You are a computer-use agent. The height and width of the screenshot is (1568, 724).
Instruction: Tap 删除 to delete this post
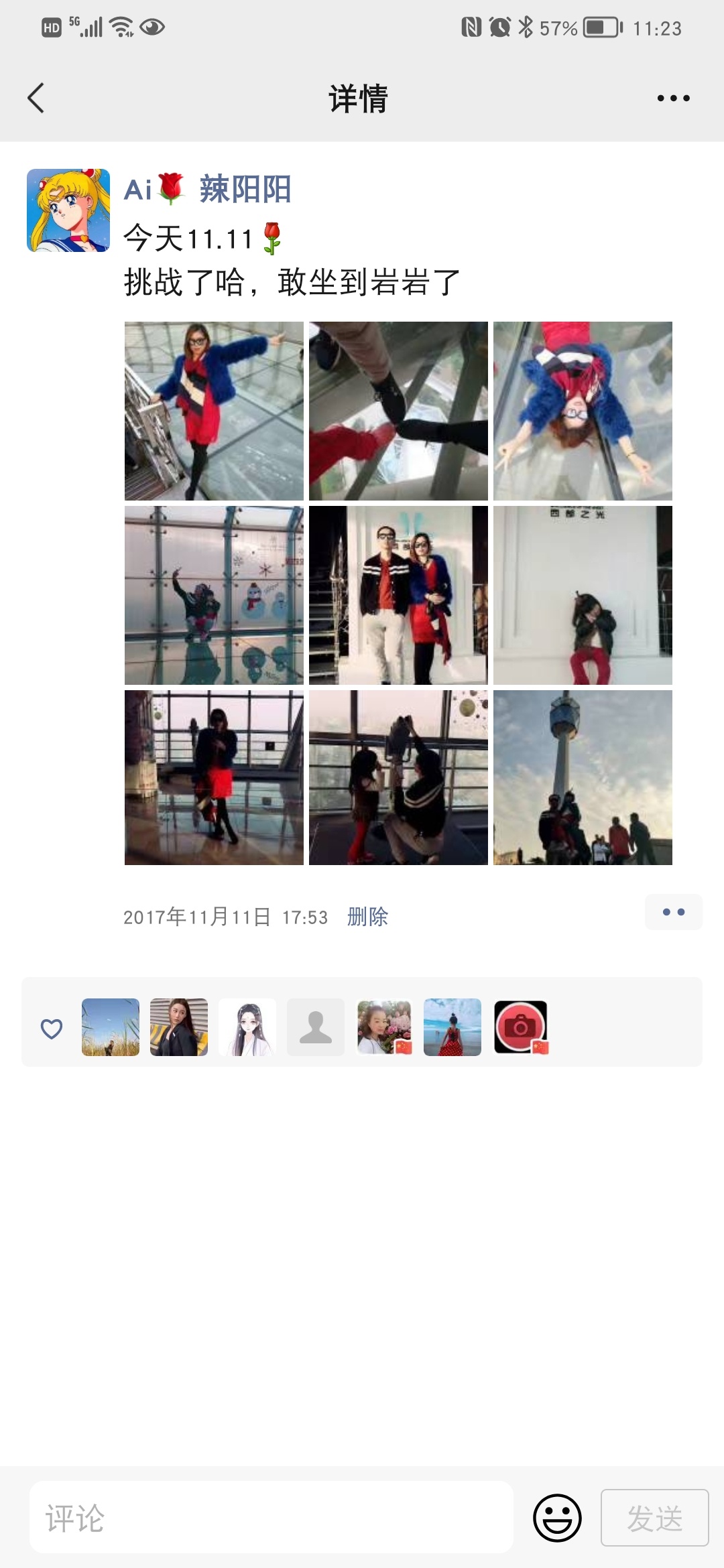[367, 917]
